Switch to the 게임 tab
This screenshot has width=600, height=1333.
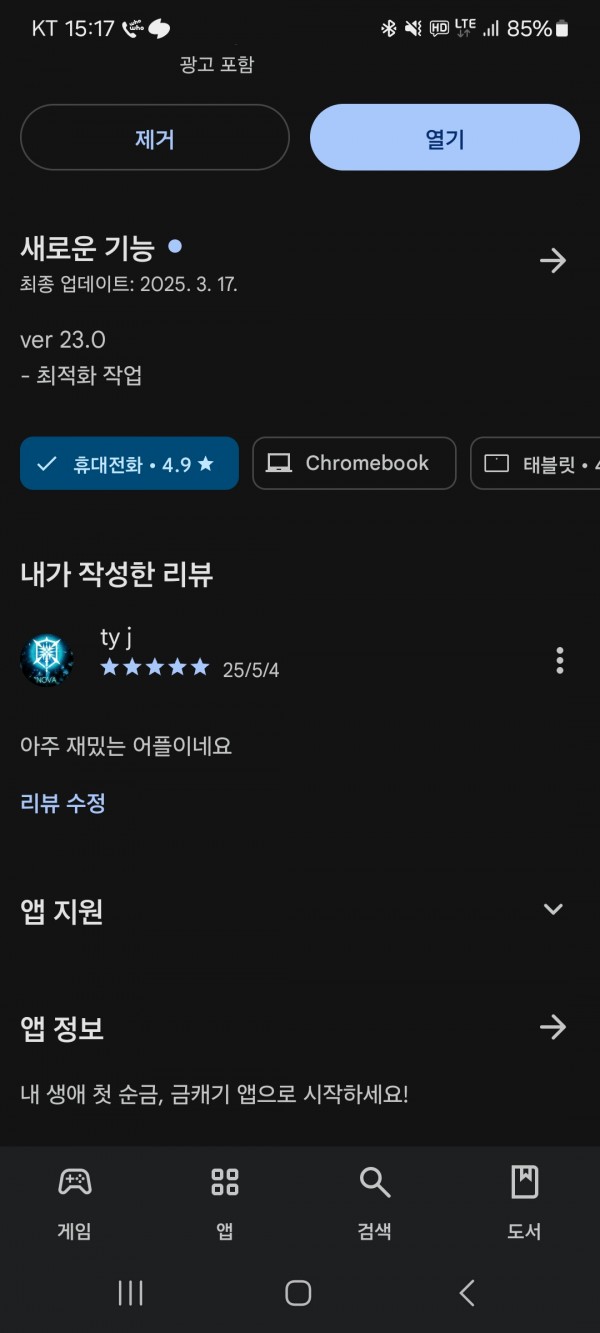click(75, 1203)
